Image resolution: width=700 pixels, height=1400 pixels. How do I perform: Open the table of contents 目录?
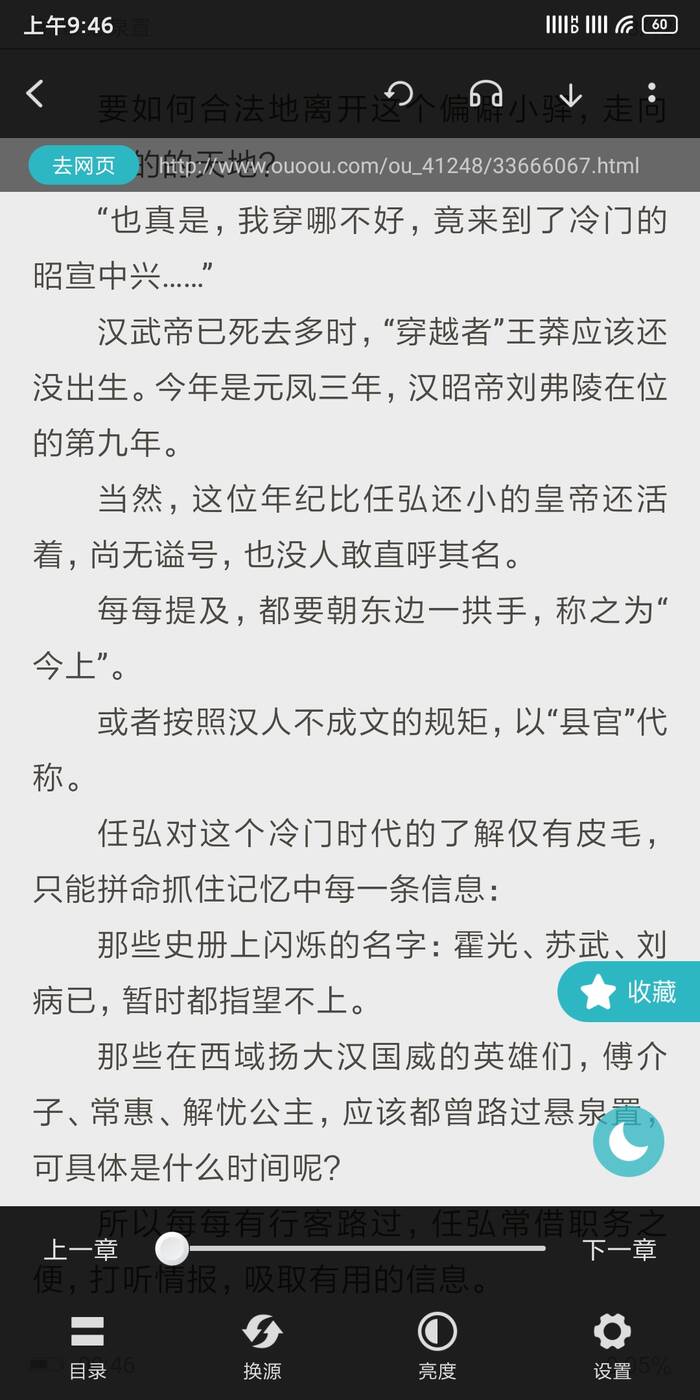(x=88, y=1345)
